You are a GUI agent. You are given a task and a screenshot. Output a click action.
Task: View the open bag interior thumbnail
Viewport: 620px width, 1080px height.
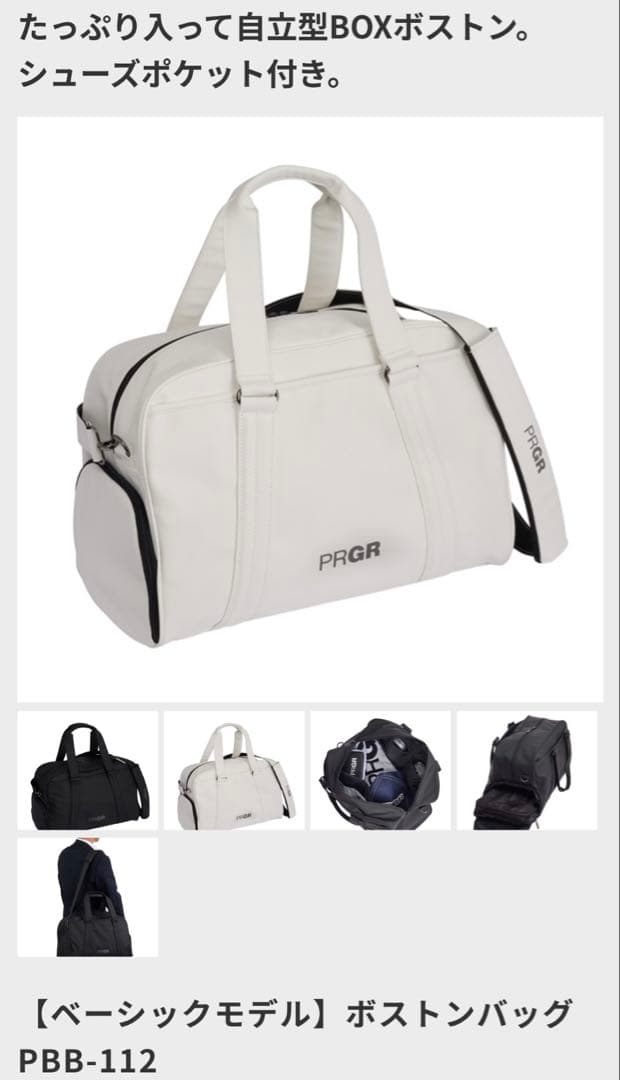point(381,771)
